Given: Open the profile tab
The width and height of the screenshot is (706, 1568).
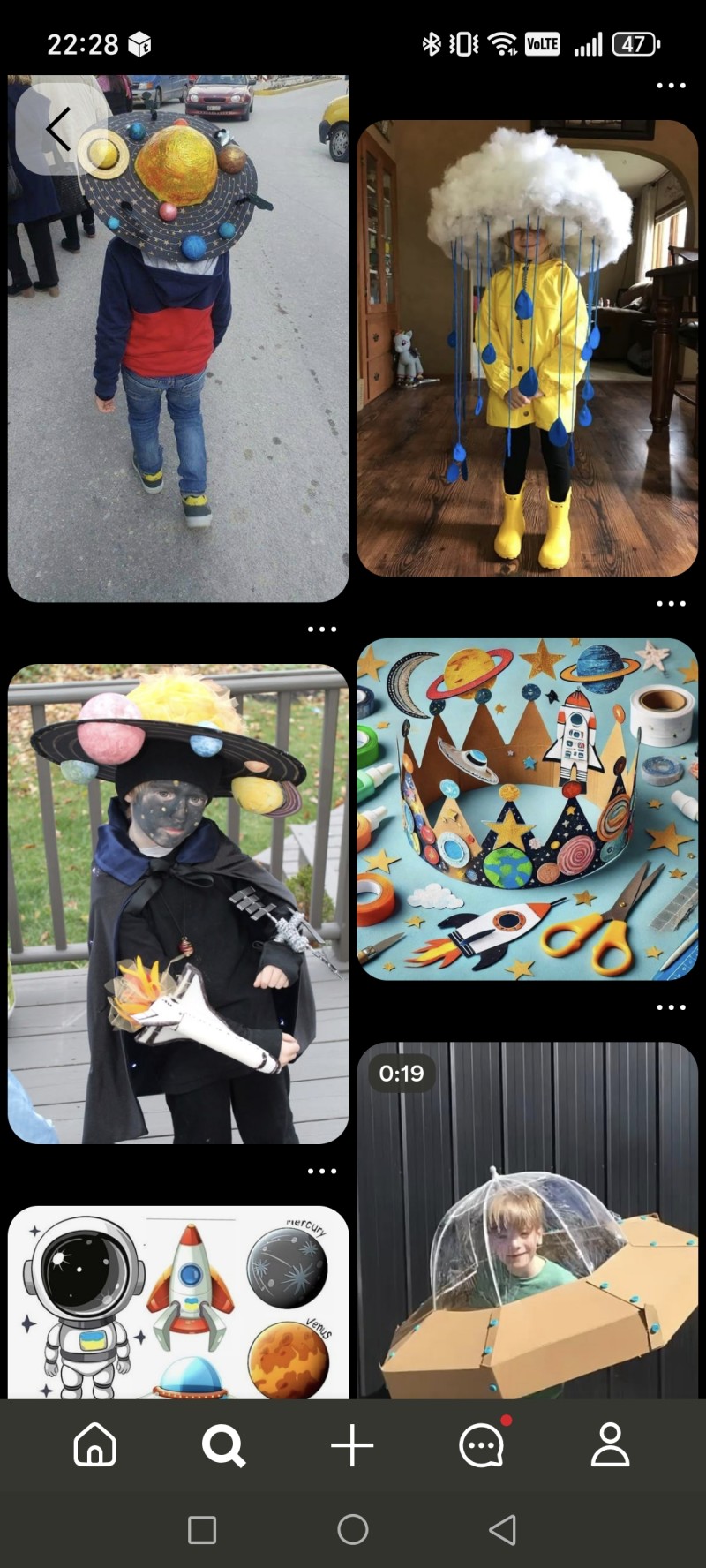Looking at the screenshot, I should point(610,1445).
